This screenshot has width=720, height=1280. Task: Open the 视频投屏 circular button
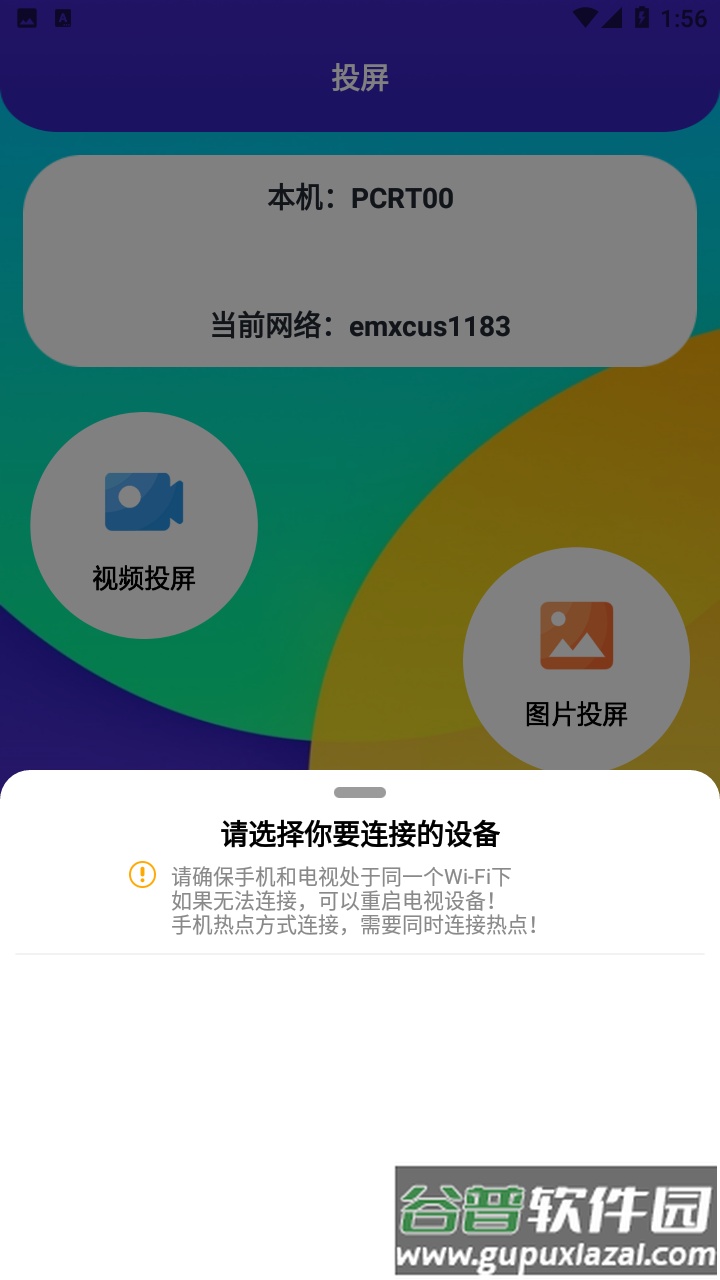pos(144,524)
